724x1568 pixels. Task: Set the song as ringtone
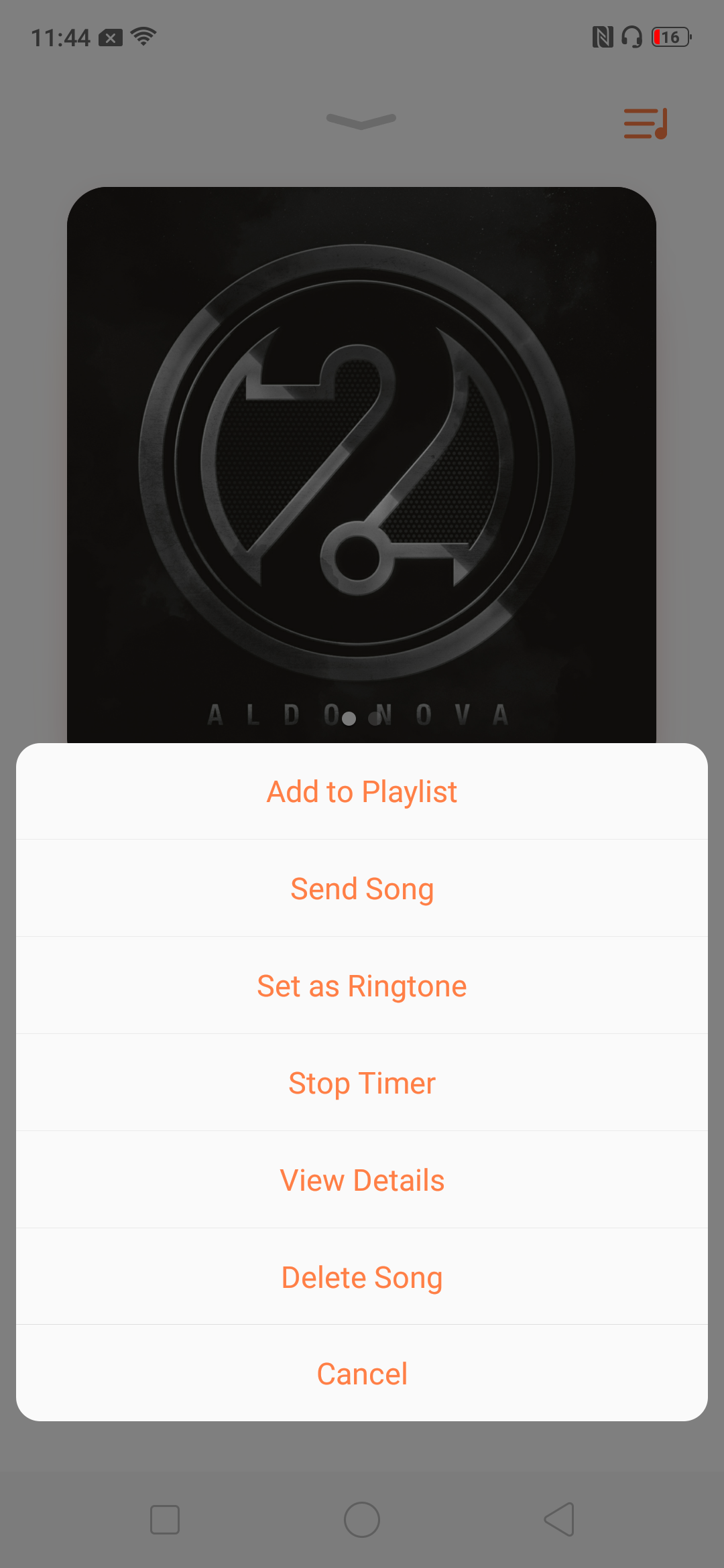point(362,986)
